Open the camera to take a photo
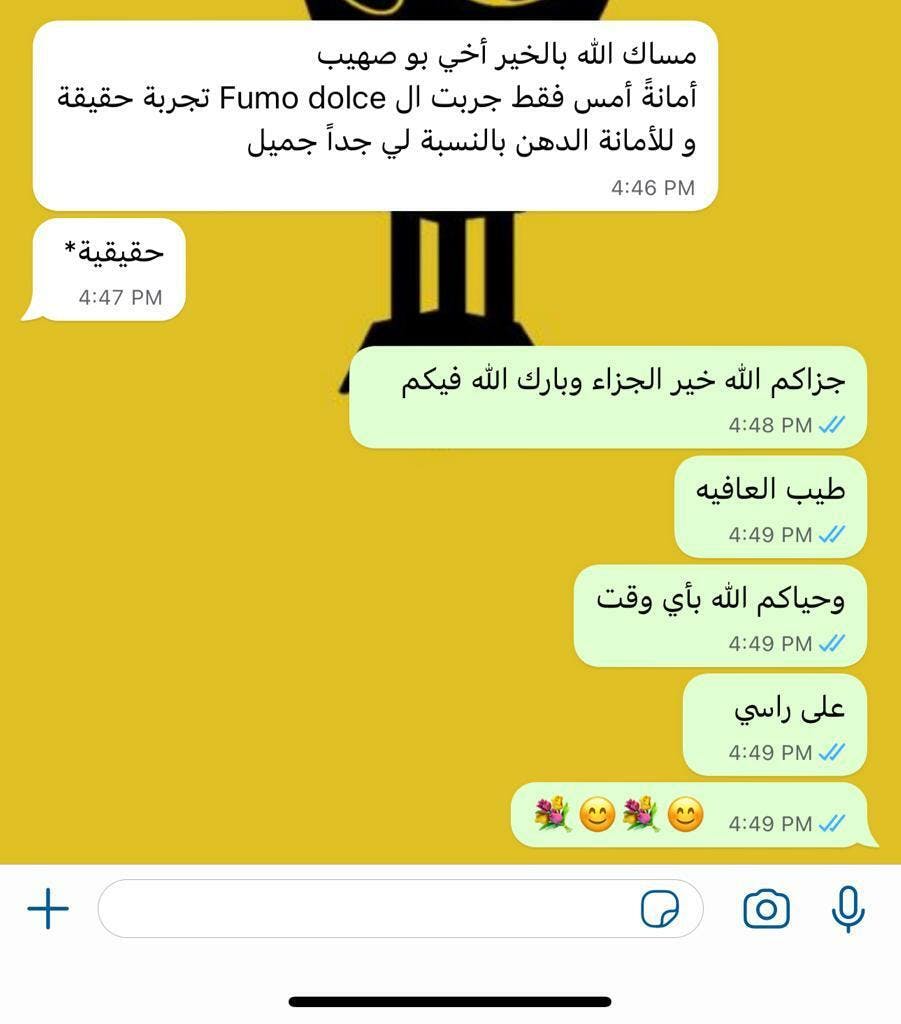901x1024 pixels. [x=766, y=909]
